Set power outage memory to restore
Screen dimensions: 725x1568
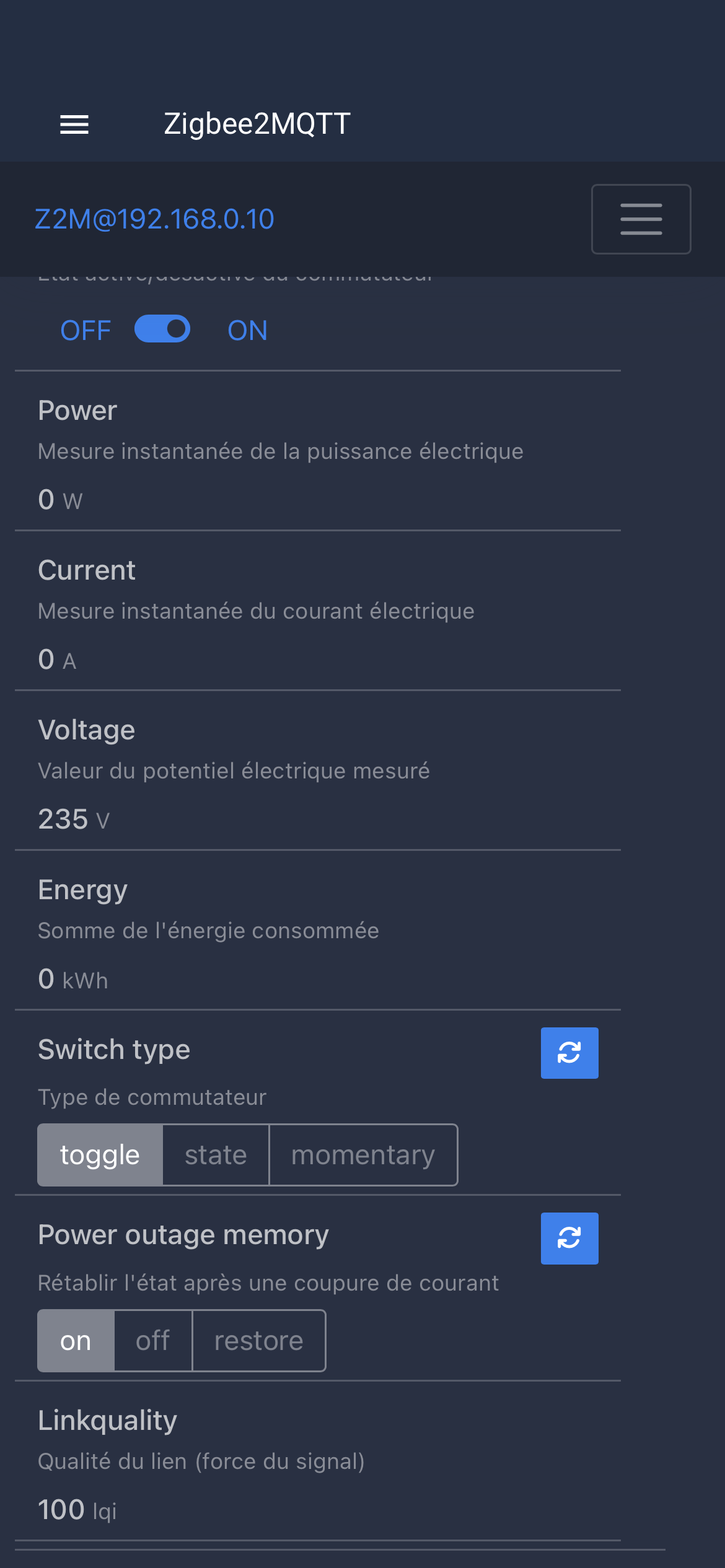tap(259, 1341)
